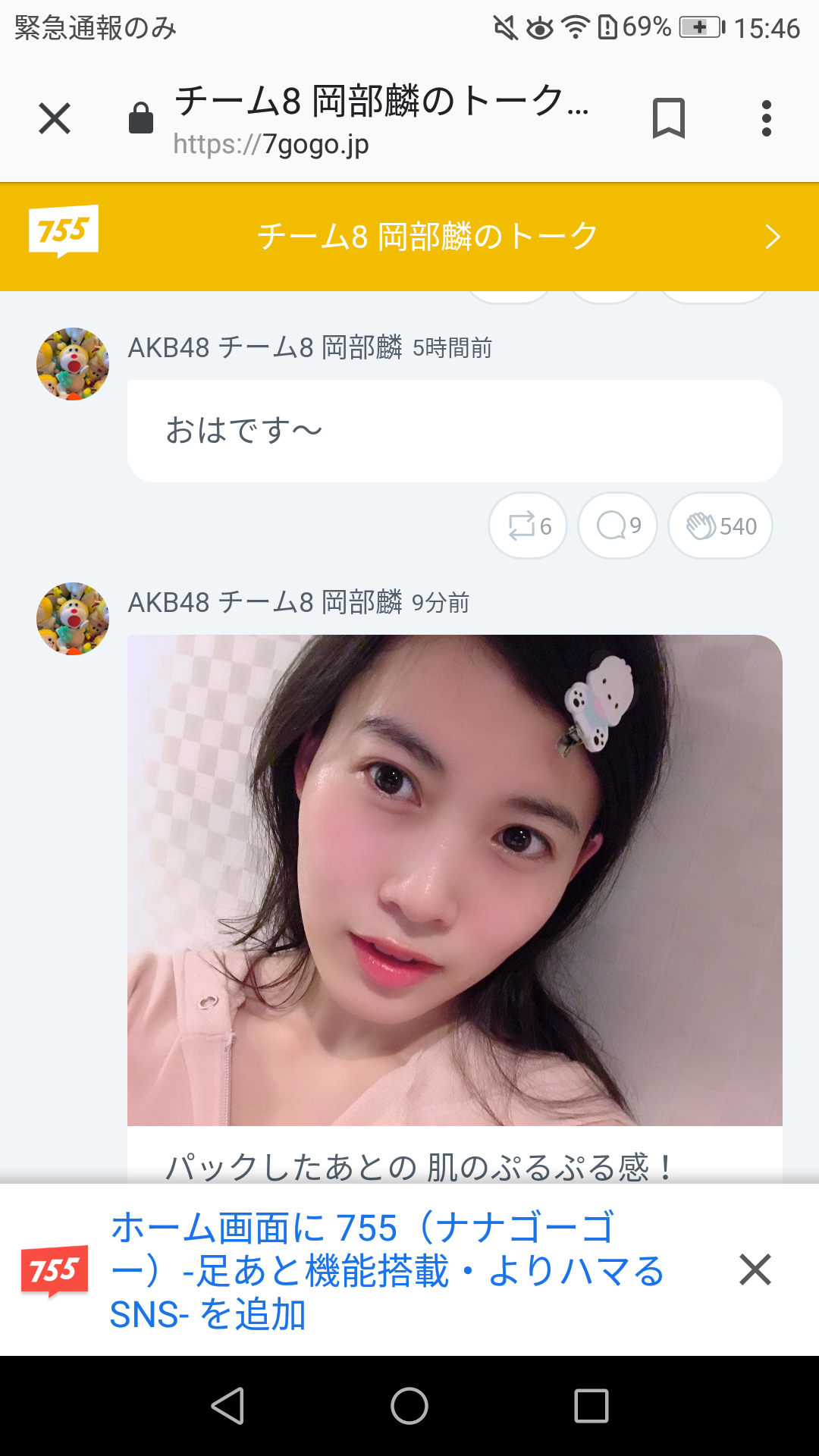This screenshot has width=819, height=1456.
Task: Open the チーム8 岡部麟のトーク header arrow
Action: point(772,237)
